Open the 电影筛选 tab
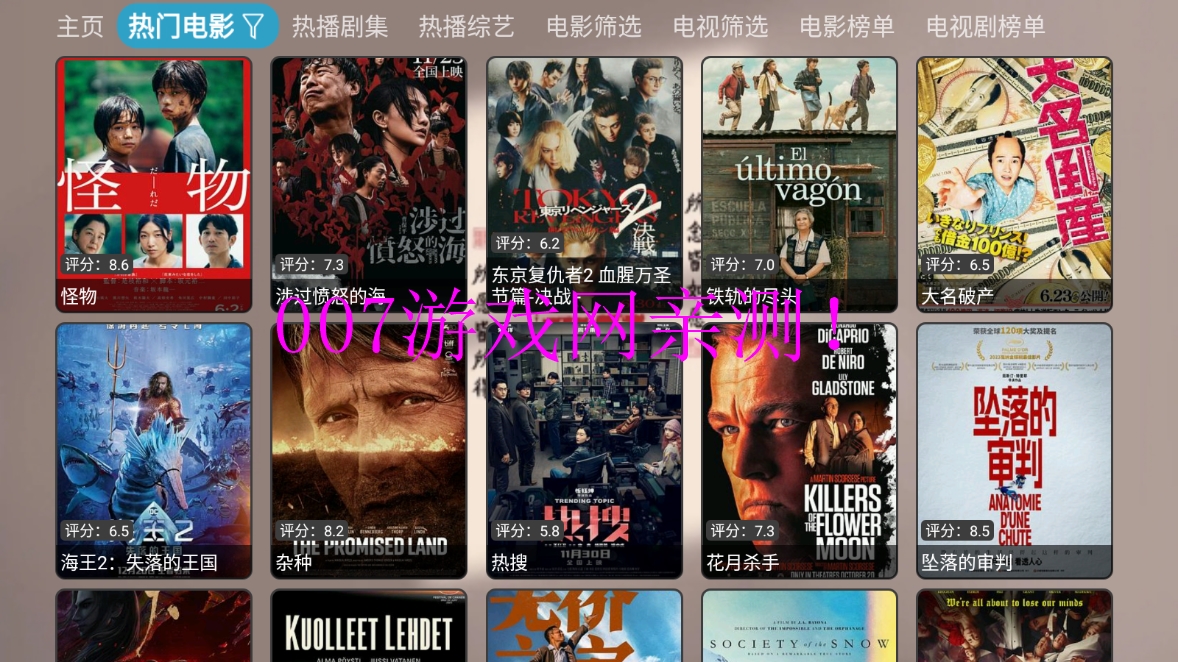1178x662 pixels. point(594,27)
